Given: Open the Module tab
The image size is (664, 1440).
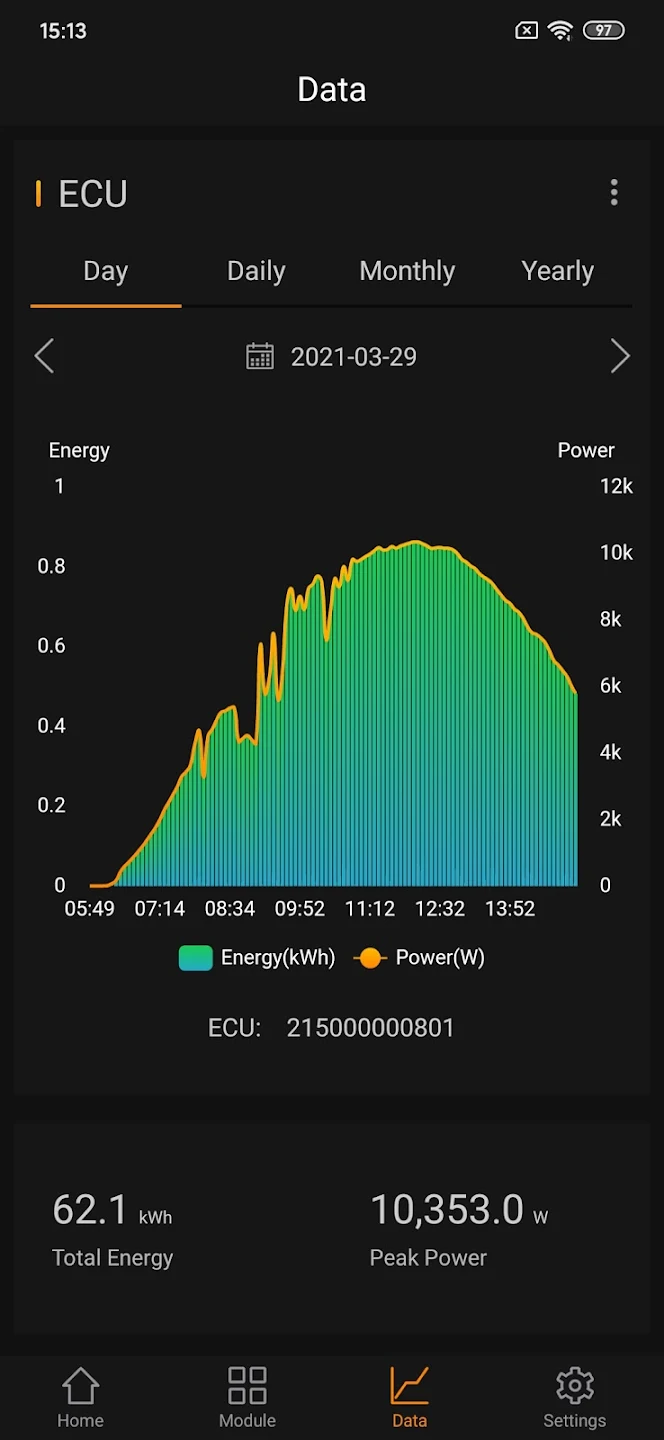Looking at the screenshot, I should [247, 1398].
